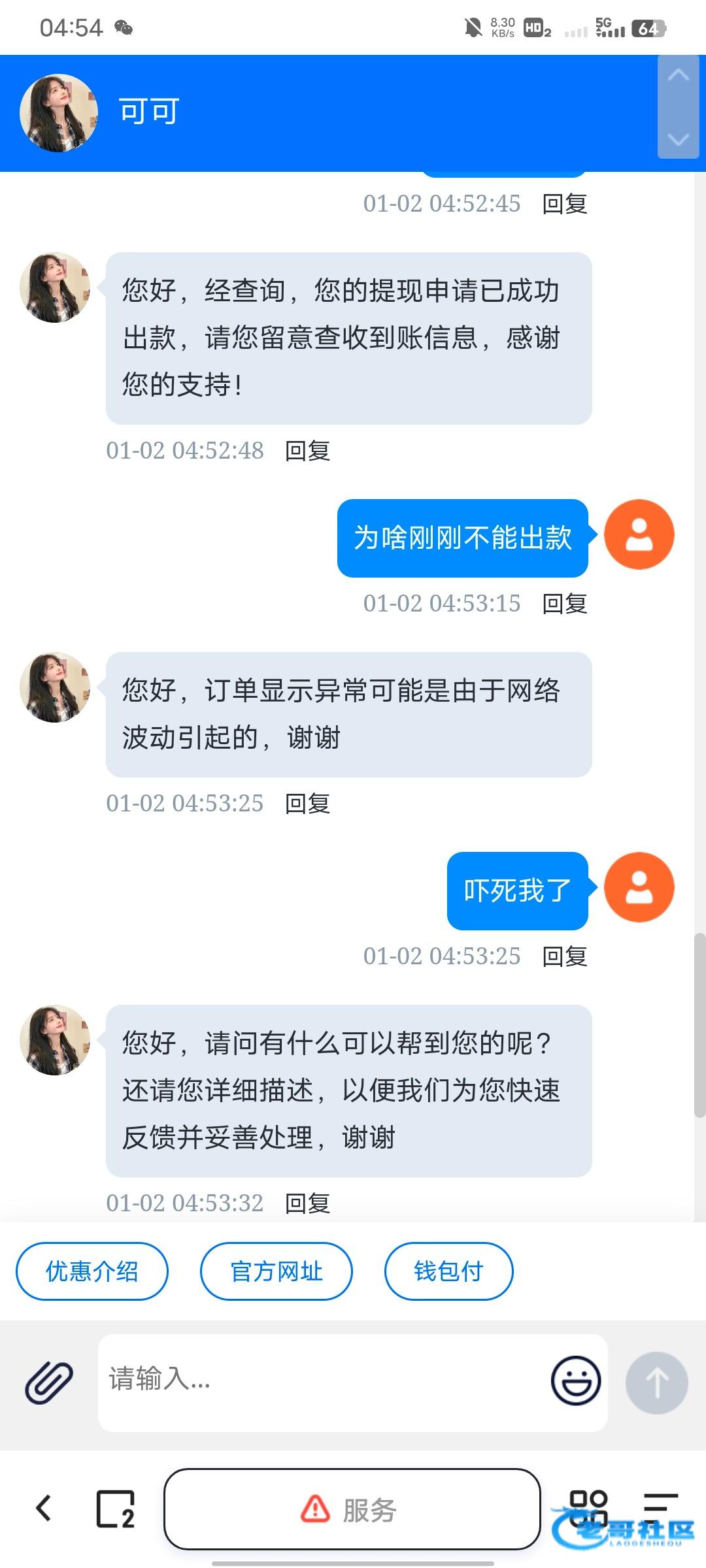Open the emoji picker

575,1381
